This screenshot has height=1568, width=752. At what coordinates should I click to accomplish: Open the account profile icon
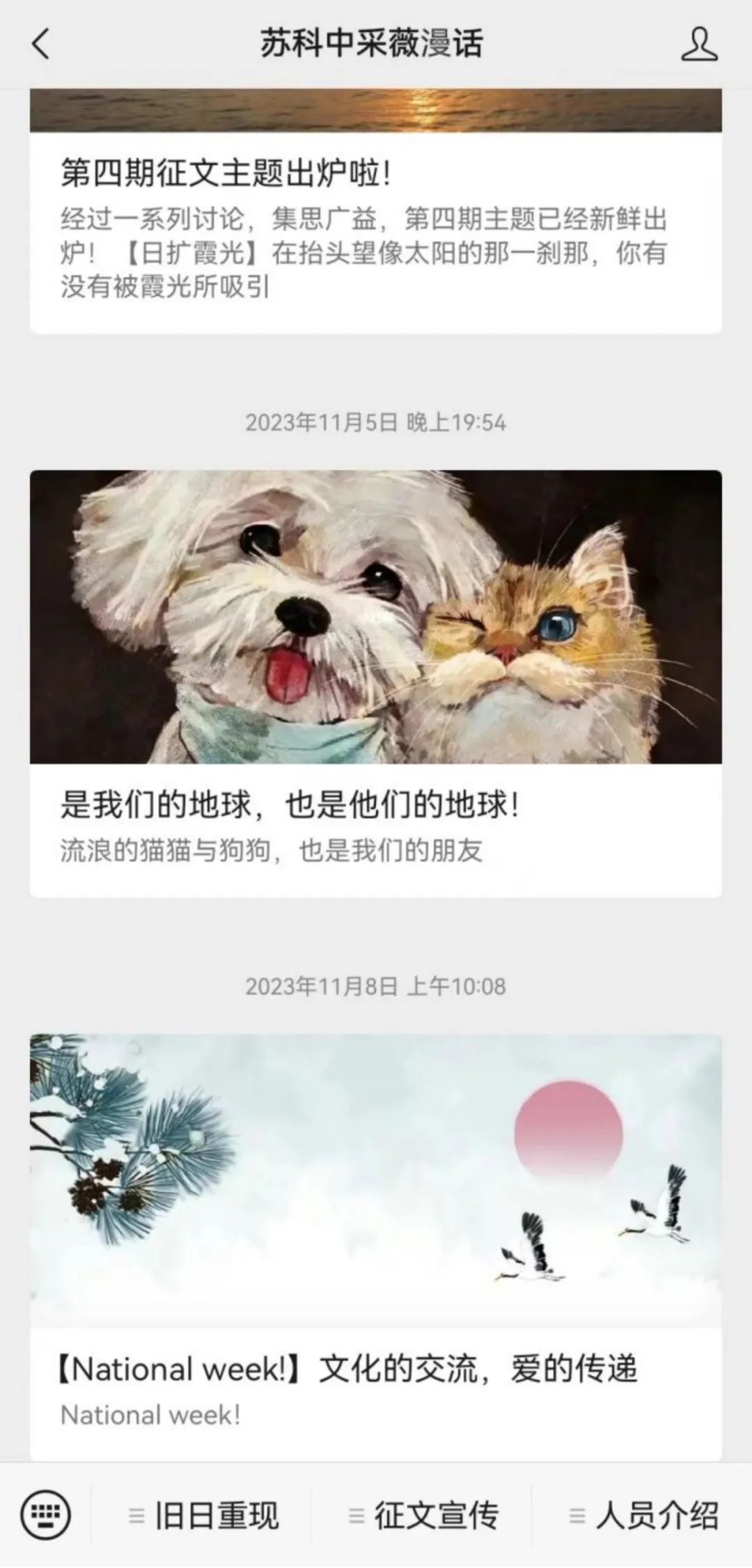click(x=698, y=44)
